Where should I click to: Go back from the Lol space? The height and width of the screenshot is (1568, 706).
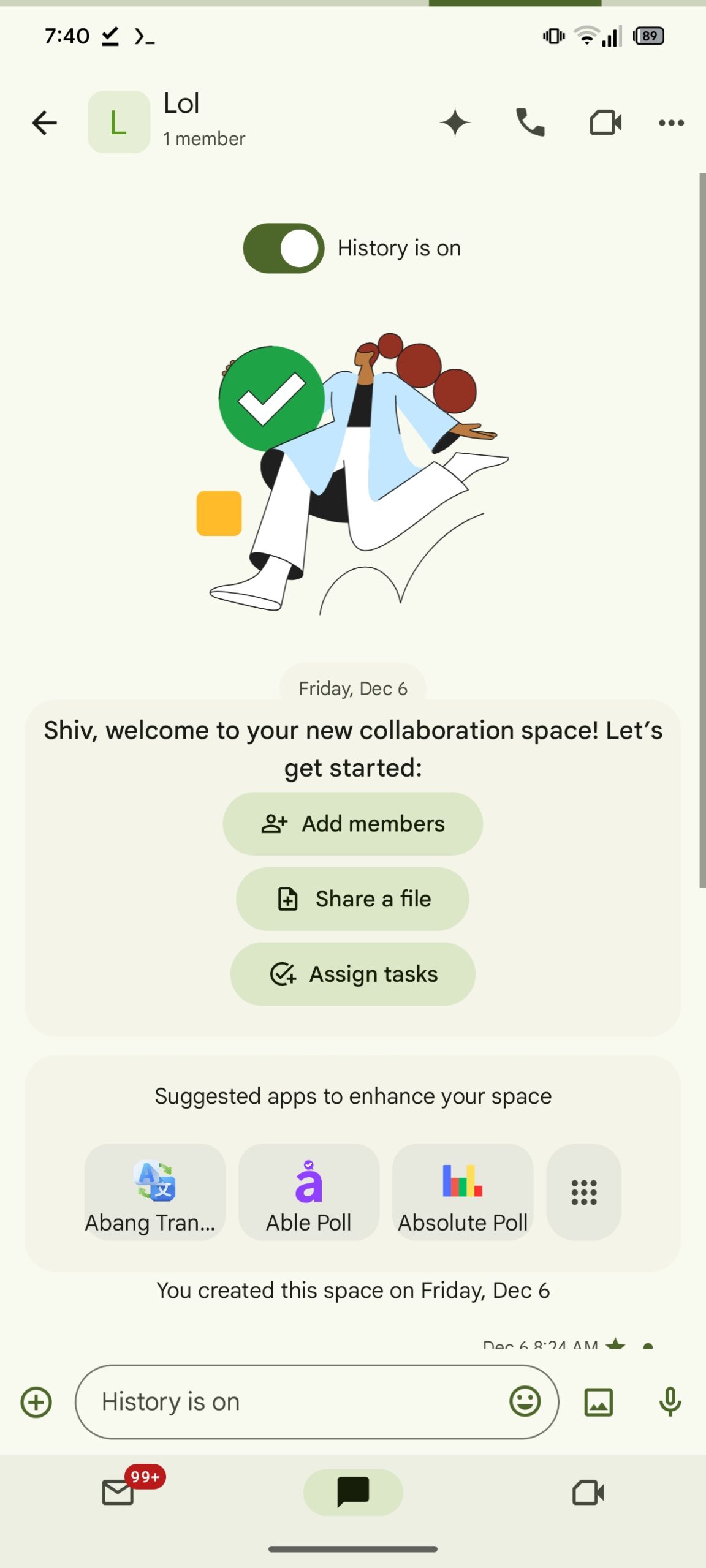(44, 123)
